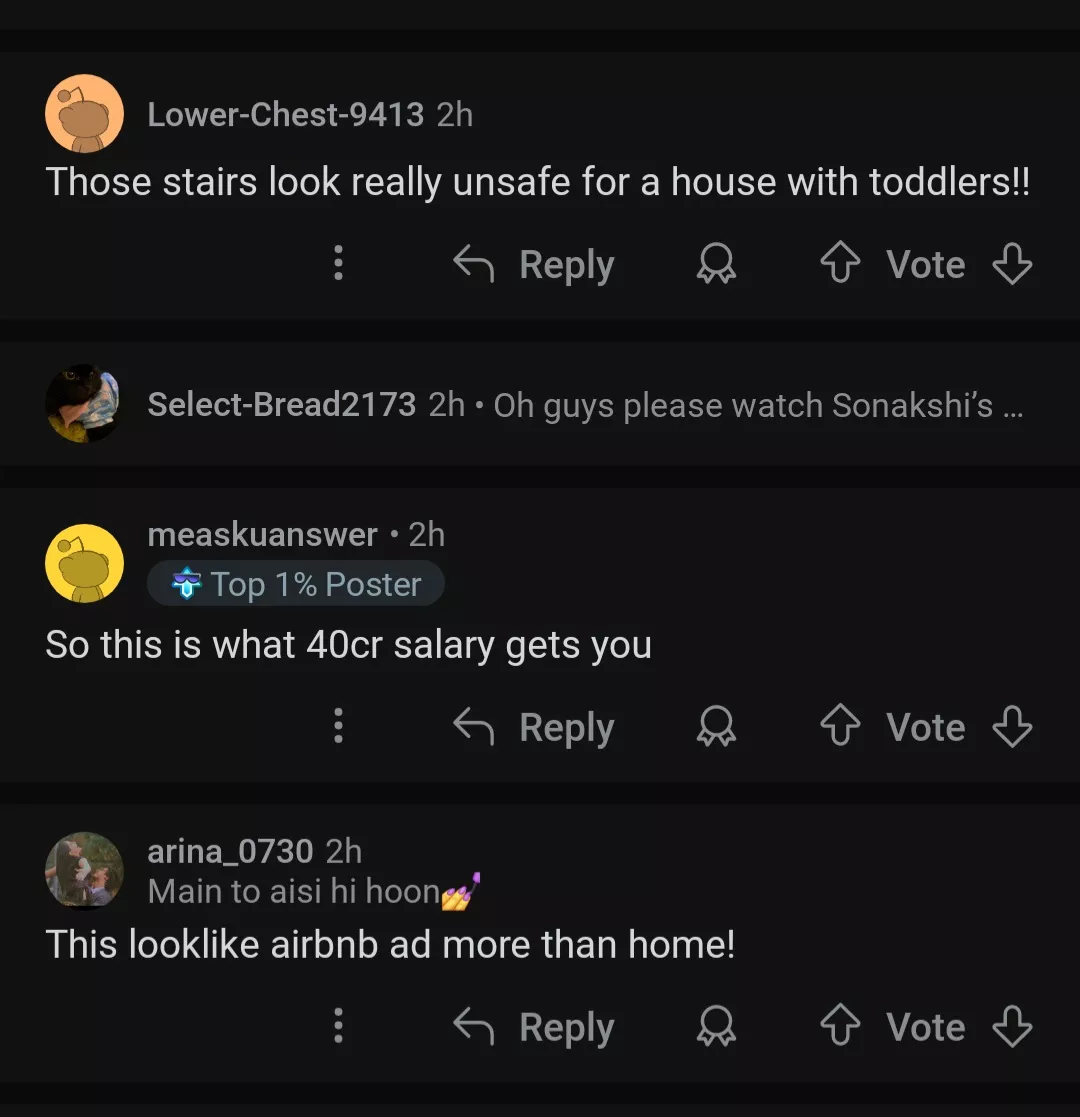Open measkuanswer's user profile
This screenshot has width=1080, height=1117.
coord(262,535)
